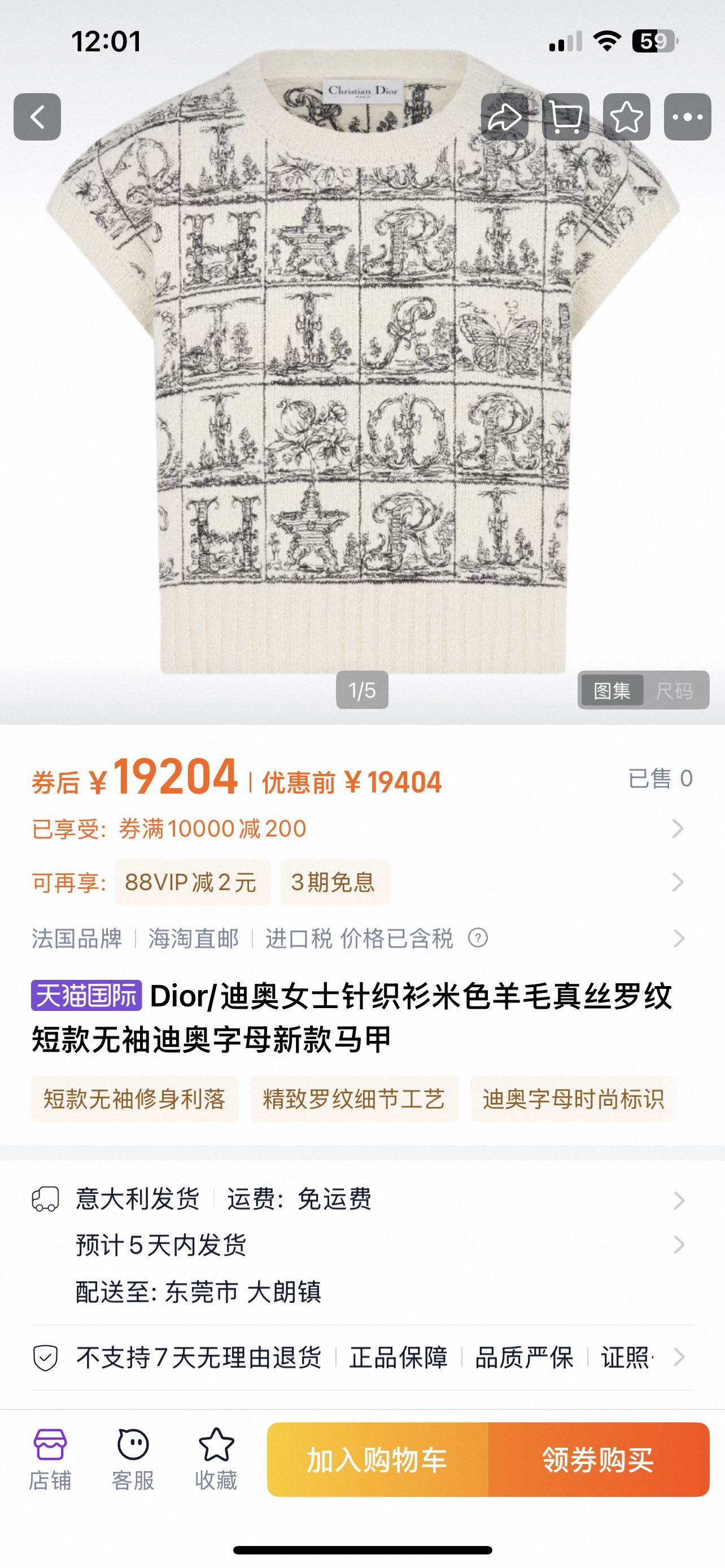Favorite the item with the star icon
725x1568 pixels.
pos(626,117)
